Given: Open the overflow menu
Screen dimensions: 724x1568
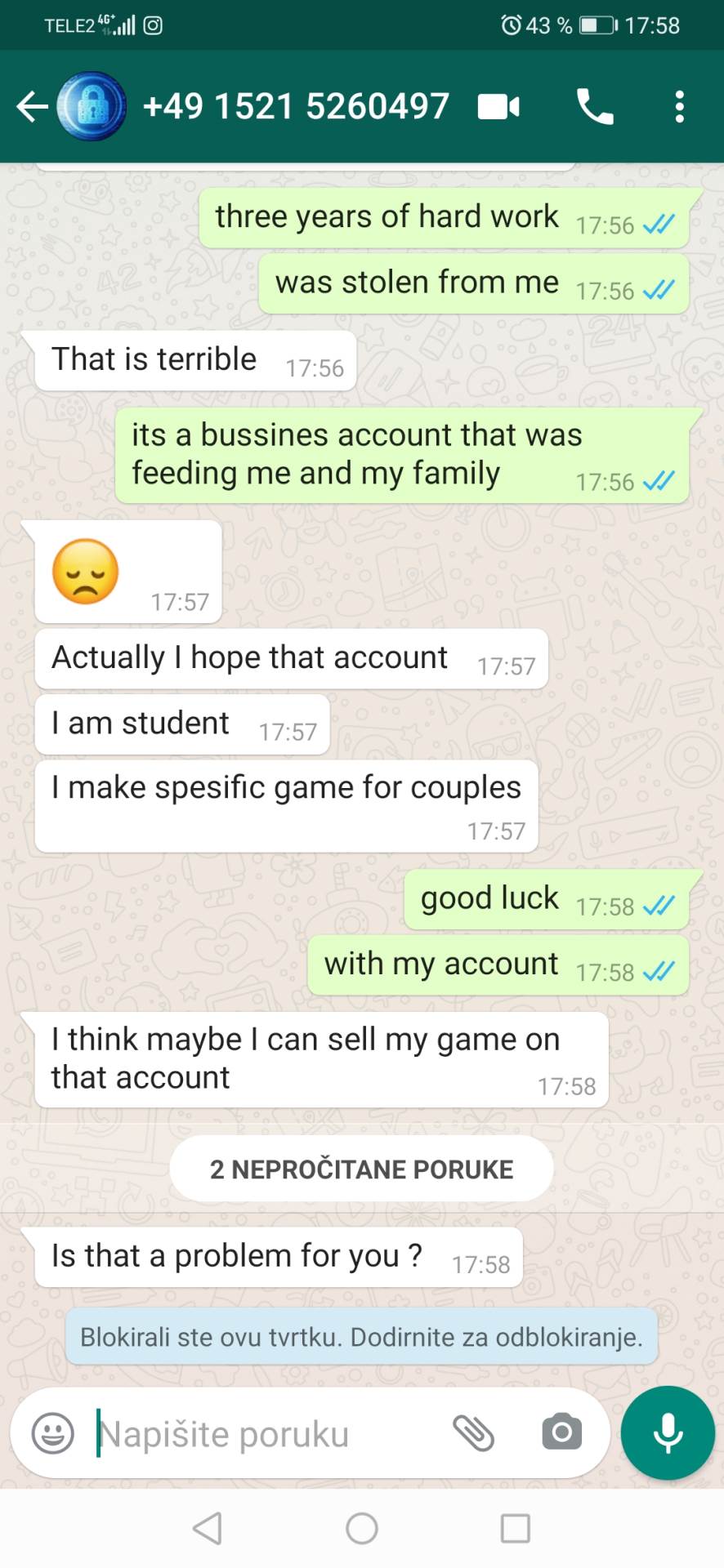Looking at the screenshot, I should tap(679, 107).
